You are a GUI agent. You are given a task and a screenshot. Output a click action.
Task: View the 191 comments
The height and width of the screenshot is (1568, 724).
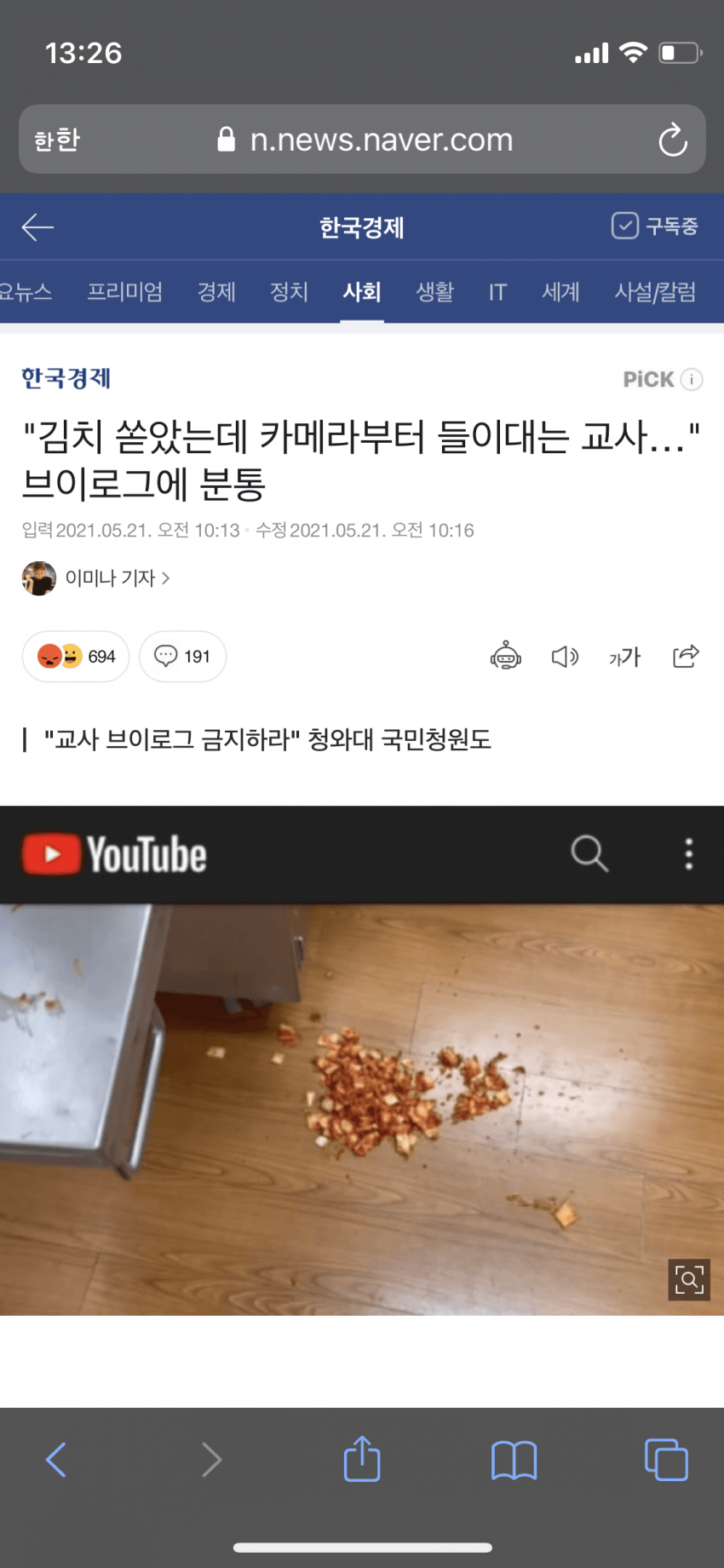182,657
